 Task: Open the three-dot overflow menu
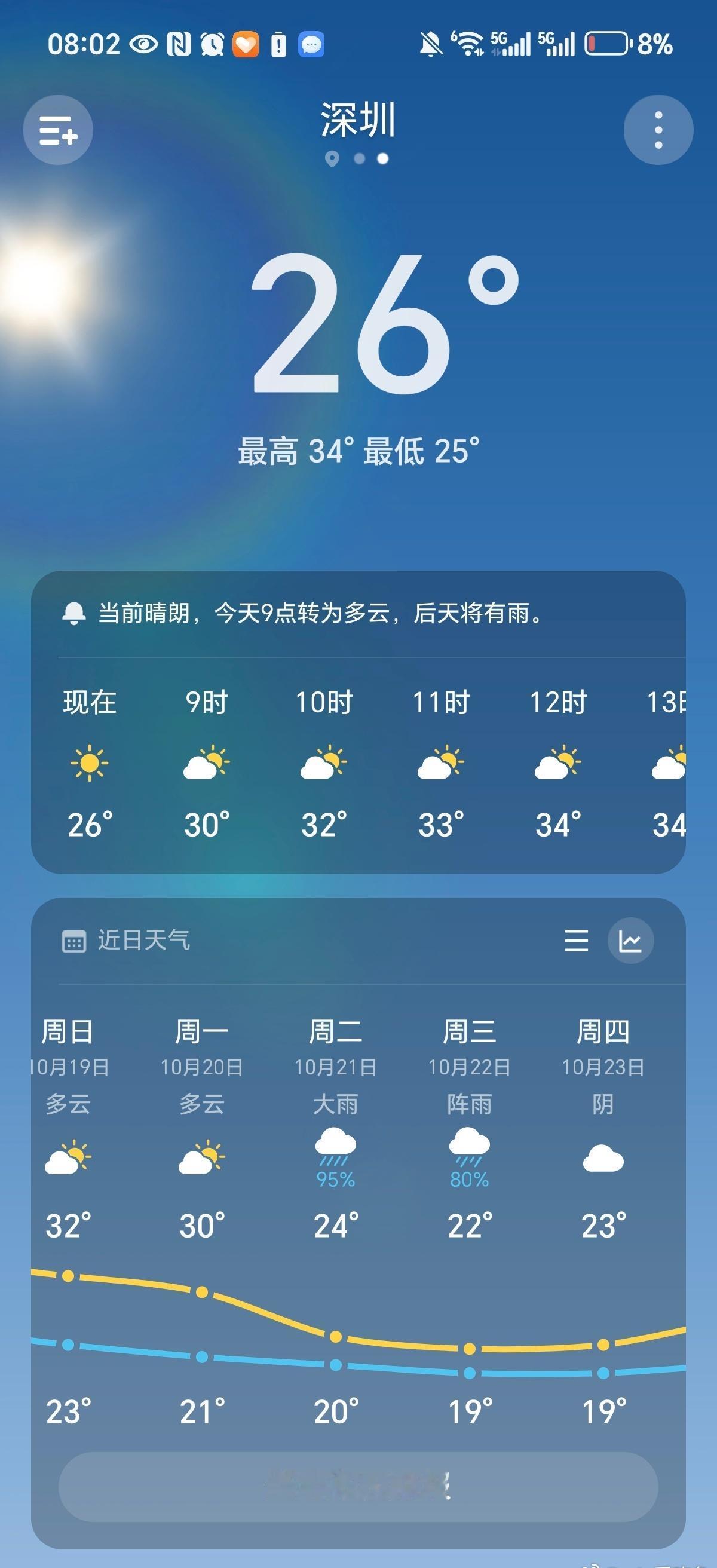[x=658, y=130]
